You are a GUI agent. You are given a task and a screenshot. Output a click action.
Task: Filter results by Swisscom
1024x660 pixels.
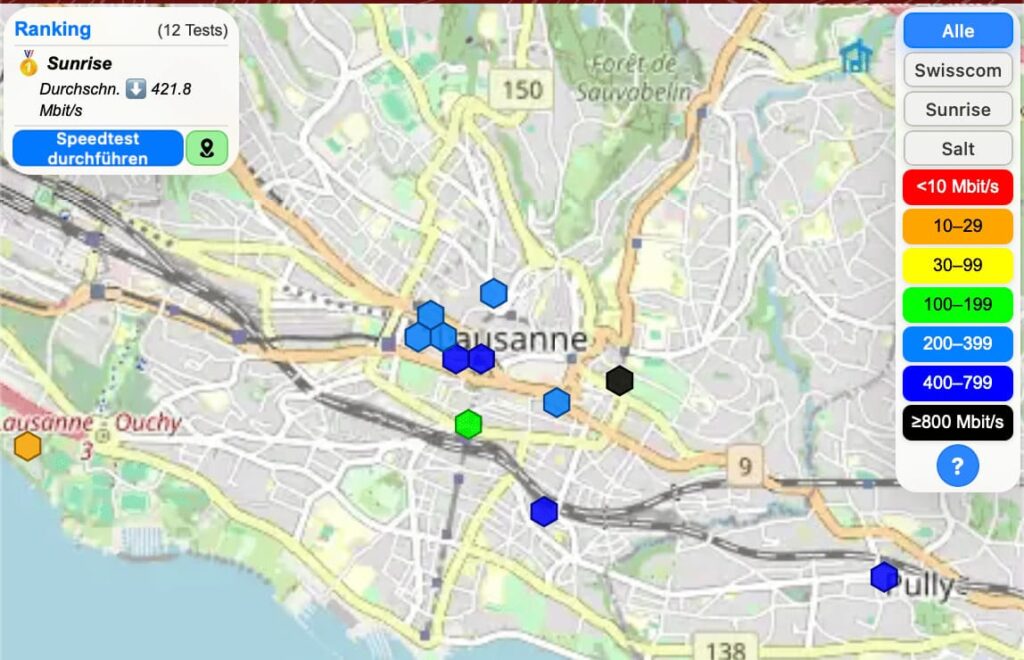(957, 71)
